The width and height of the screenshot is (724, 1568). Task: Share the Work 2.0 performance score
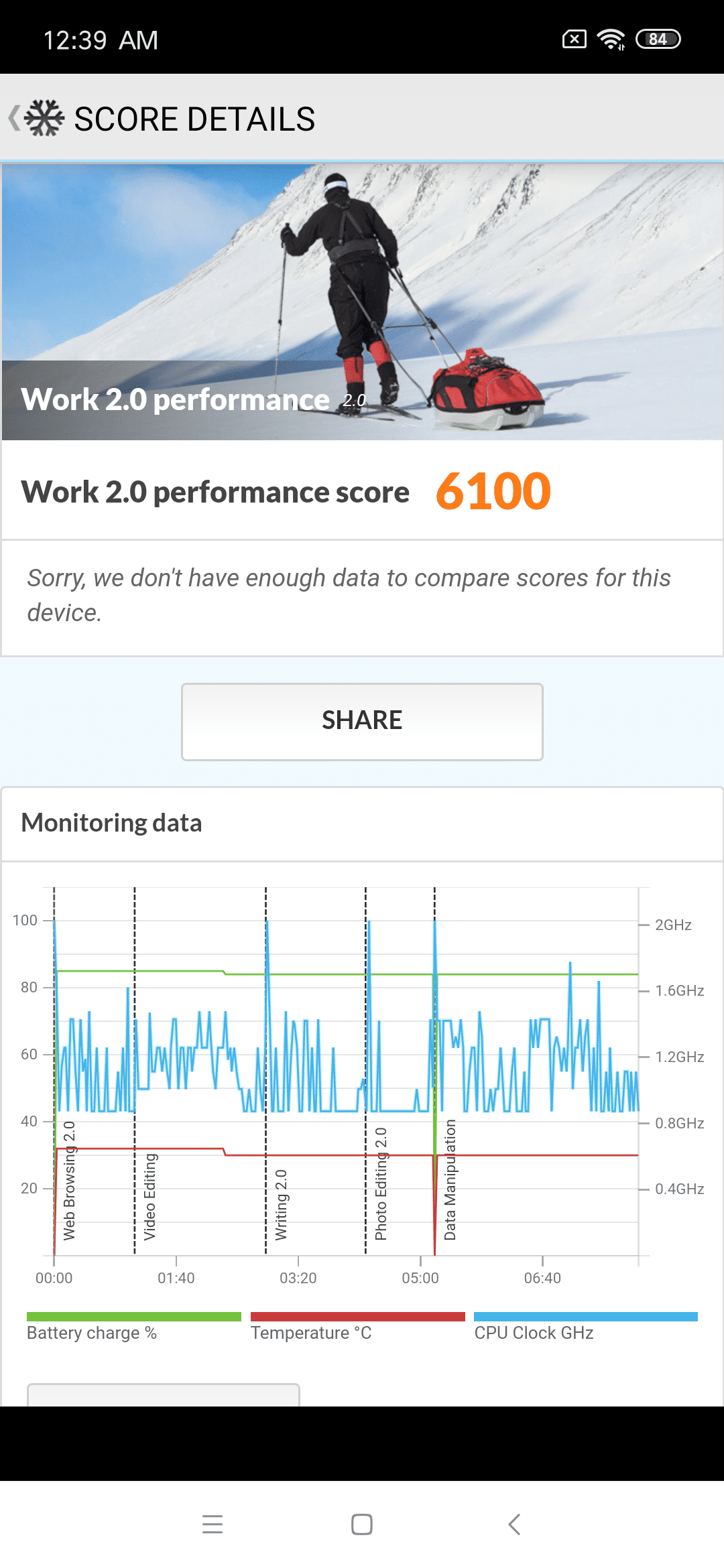(x=362, y=722)
